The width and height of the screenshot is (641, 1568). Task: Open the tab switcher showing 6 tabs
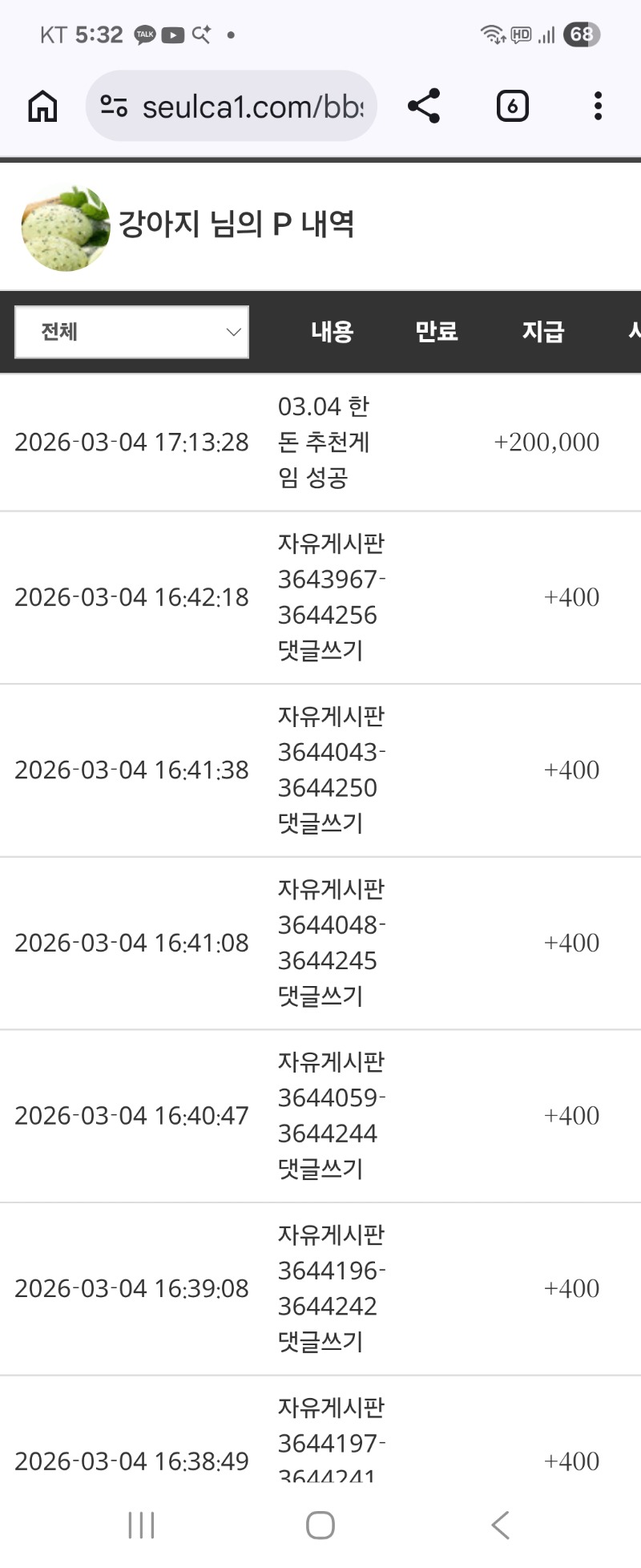click(x=512, y=106)
